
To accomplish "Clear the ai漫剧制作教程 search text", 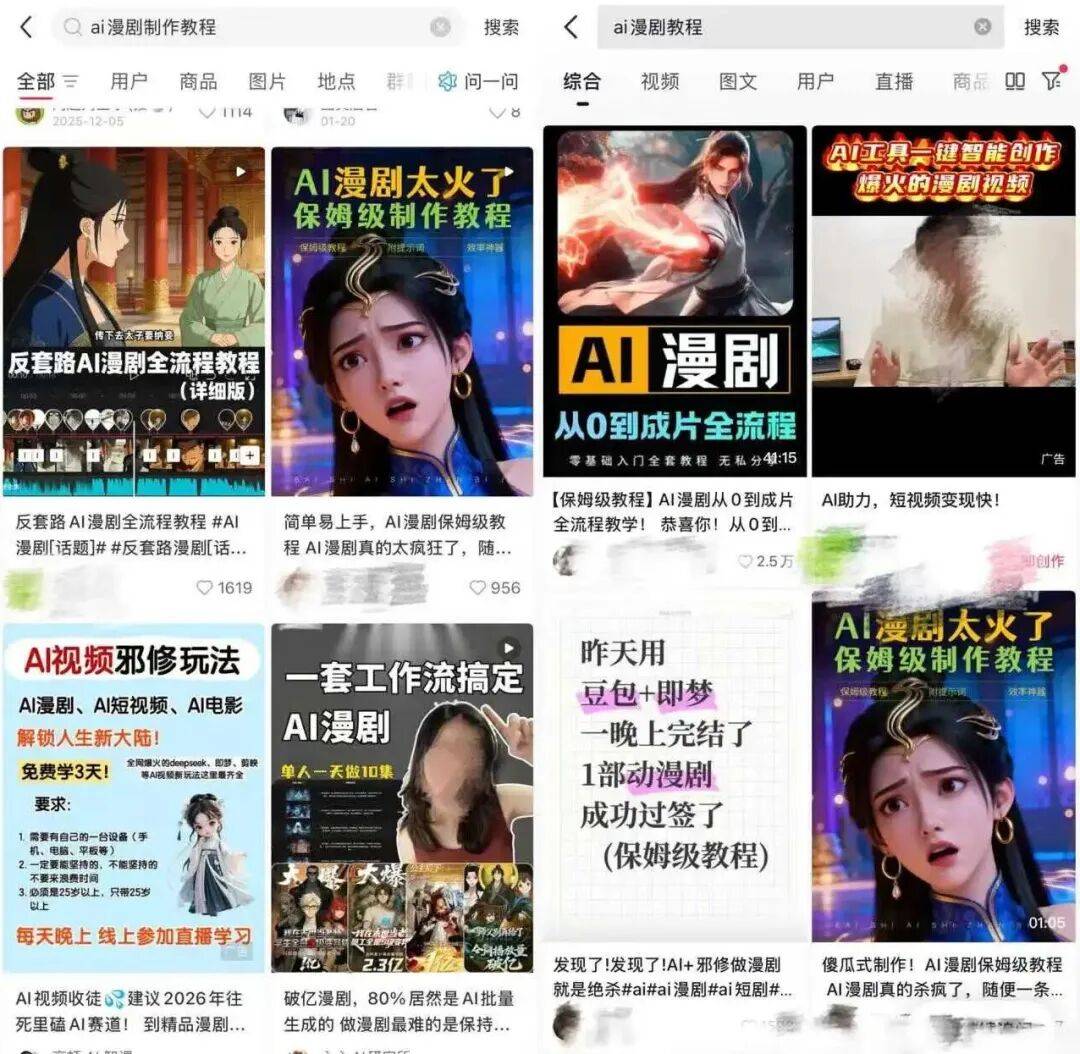I will [440, 27].
